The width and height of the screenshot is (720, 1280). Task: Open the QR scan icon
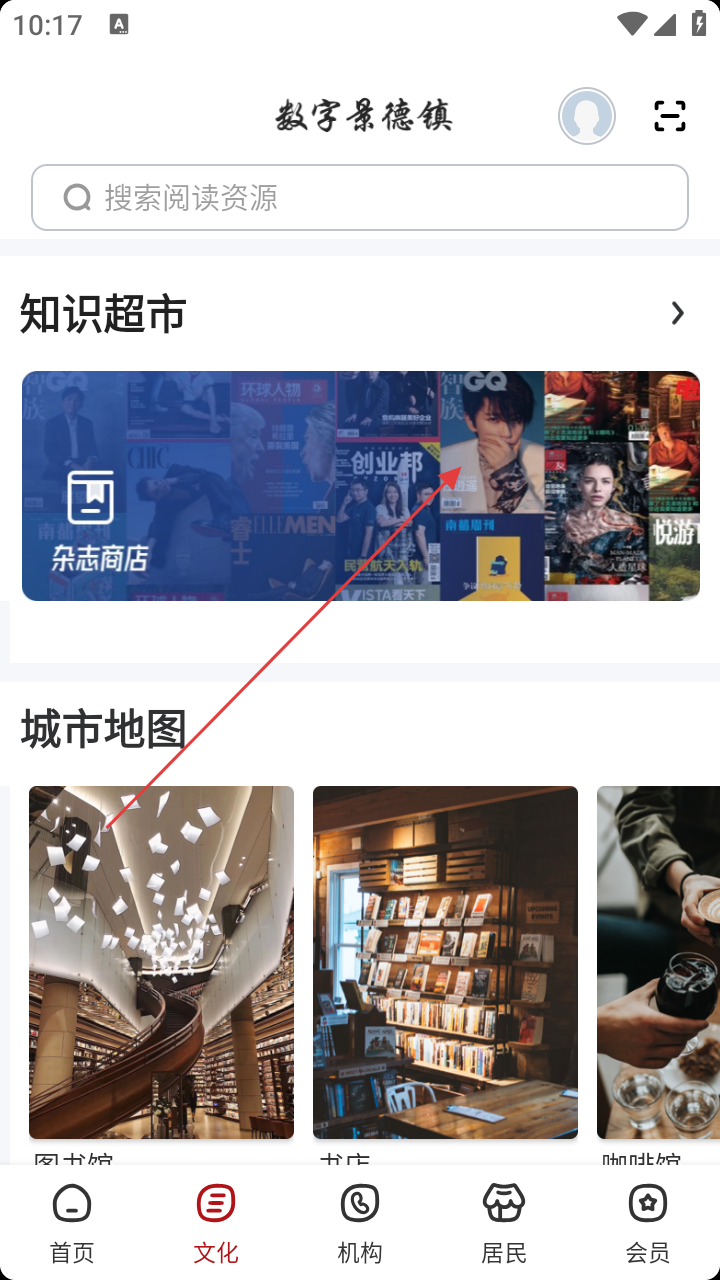(670, 116)
